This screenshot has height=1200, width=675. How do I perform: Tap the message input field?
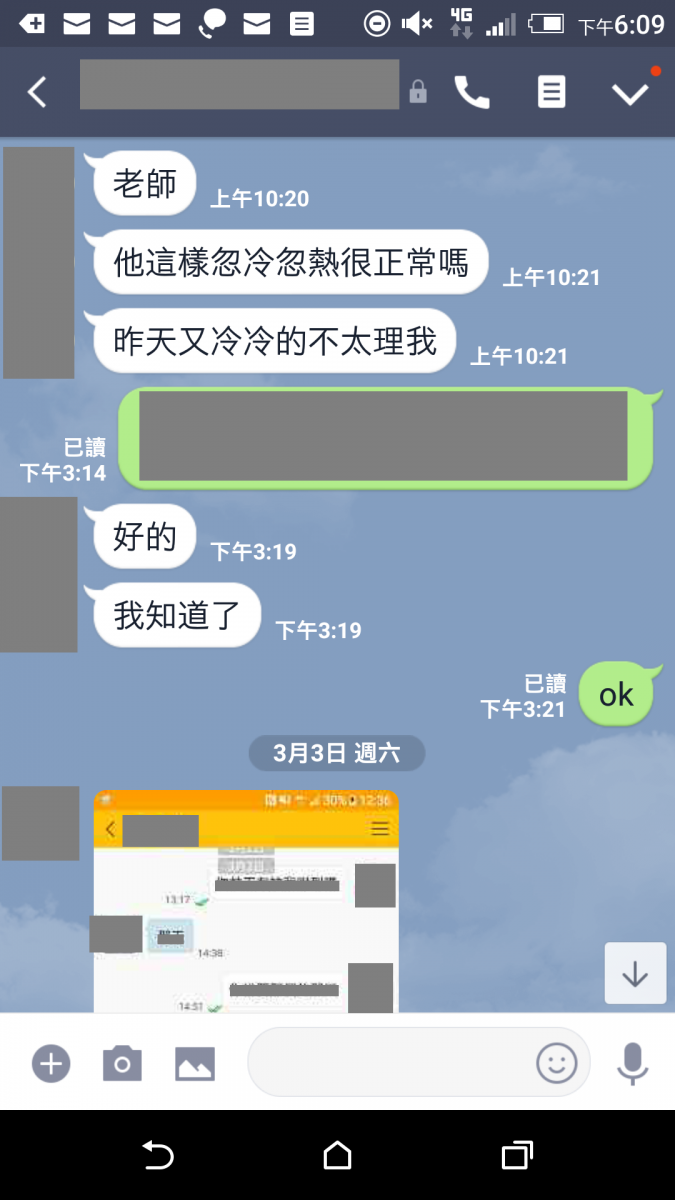[390, 1062]
